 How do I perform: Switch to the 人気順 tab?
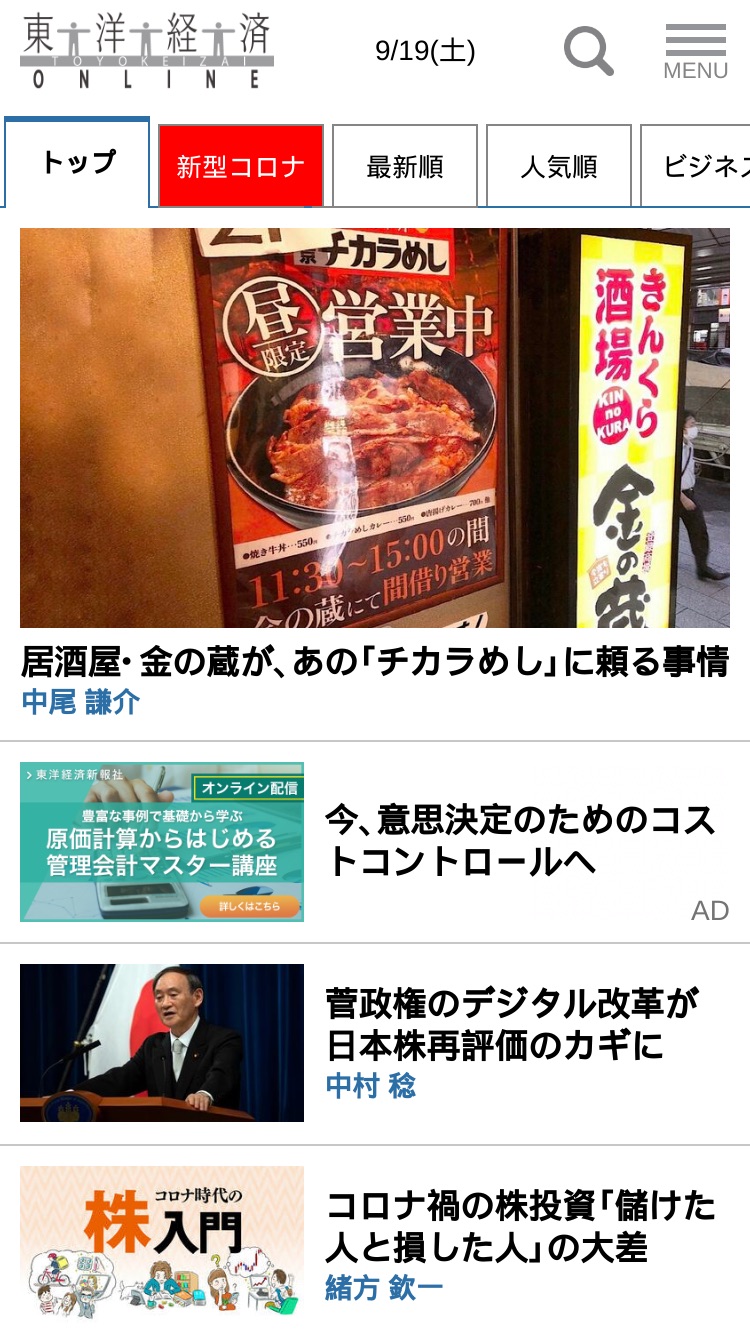[559, 166]
